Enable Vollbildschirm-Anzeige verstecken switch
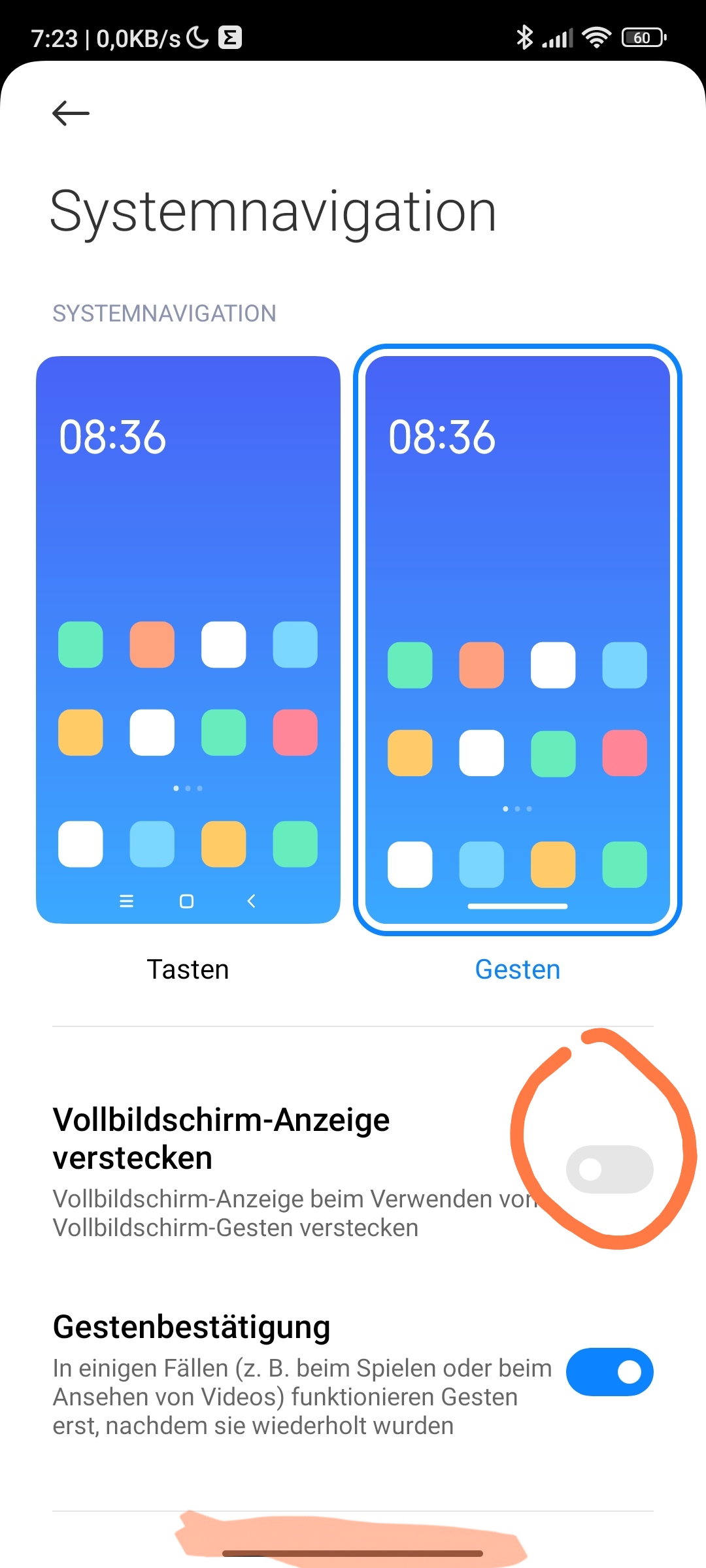This screenshot has width=706, height=1568. tap(609, 1169)
